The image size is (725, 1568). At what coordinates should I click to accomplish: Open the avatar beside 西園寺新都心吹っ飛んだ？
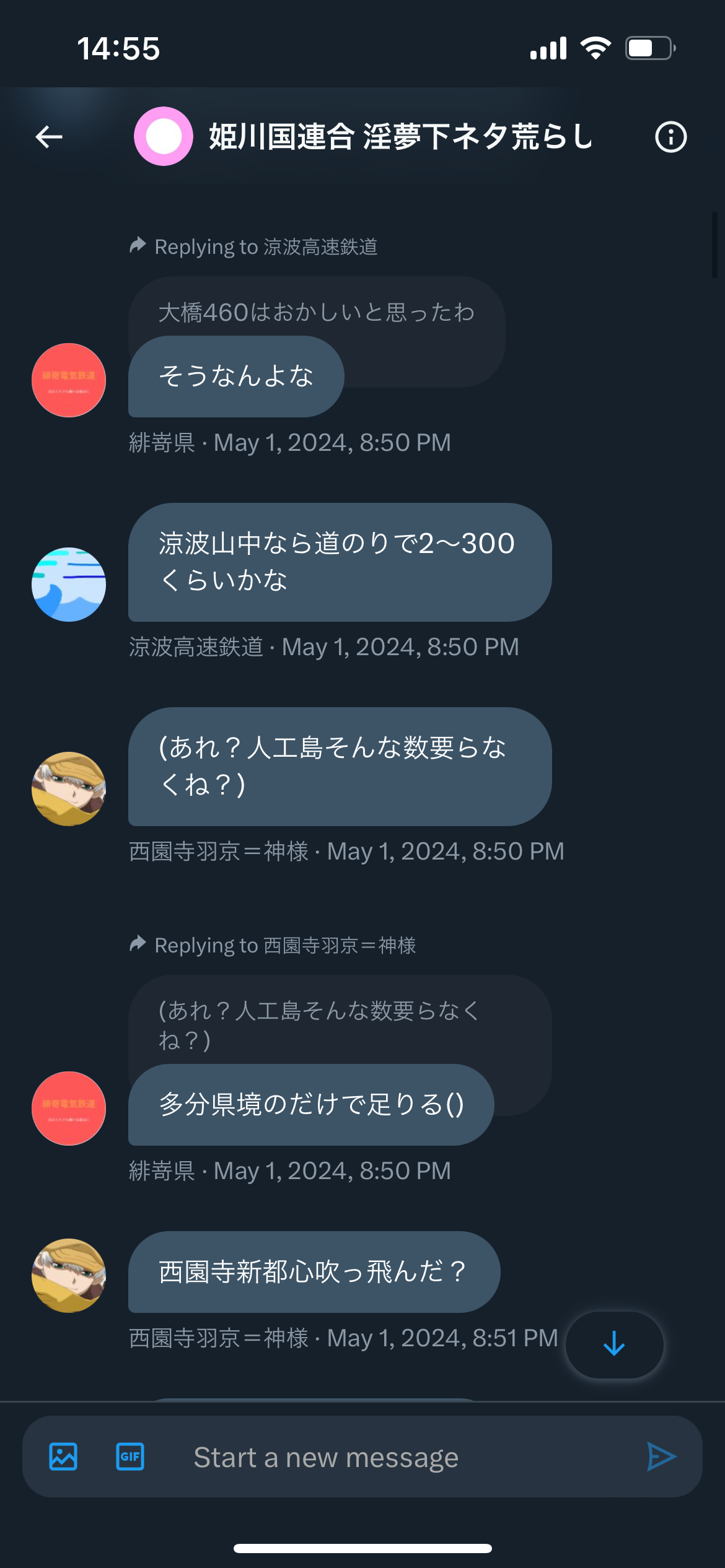pos(69,1276)
